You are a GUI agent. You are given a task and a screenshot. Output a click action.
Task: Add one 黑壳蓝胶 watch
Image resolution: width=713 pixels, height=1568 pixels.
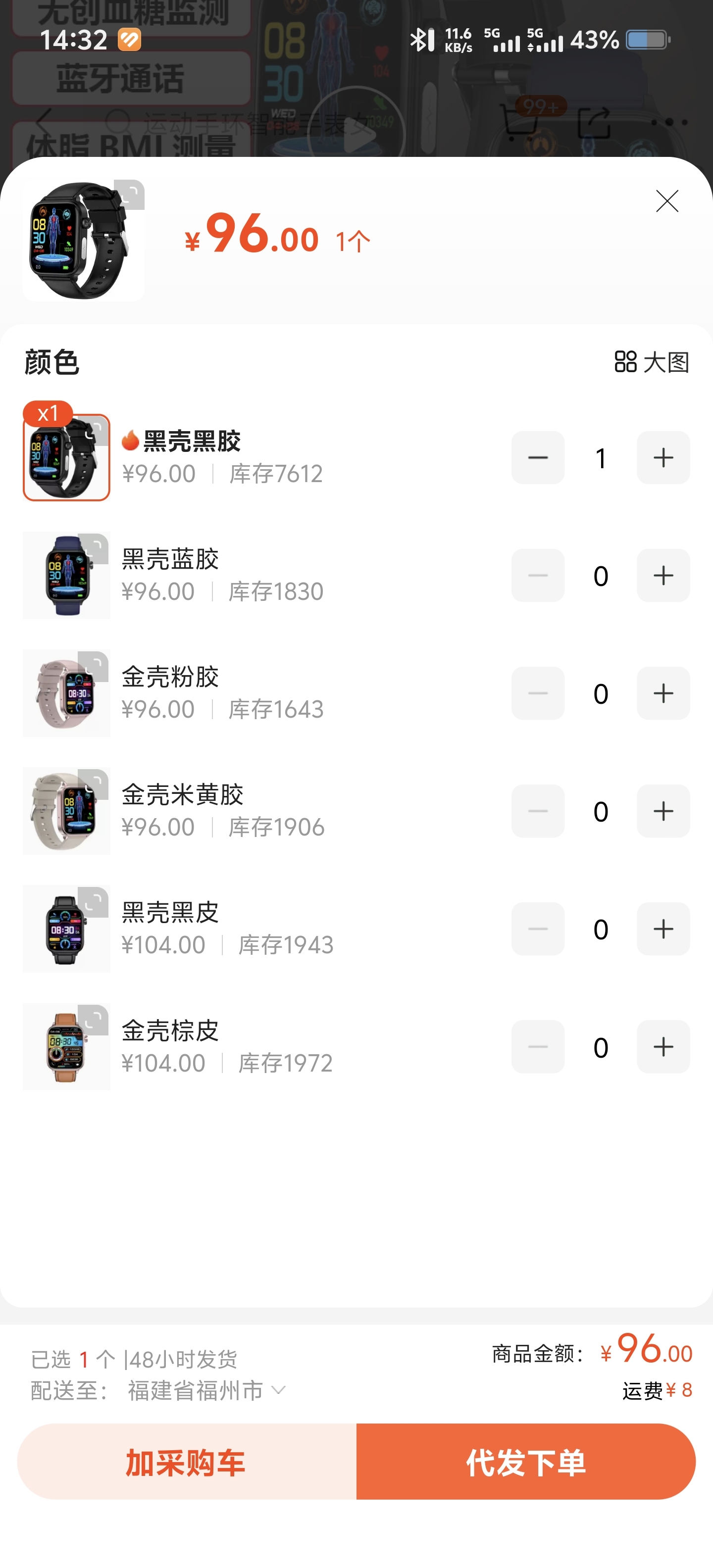(x=663, y=576)
